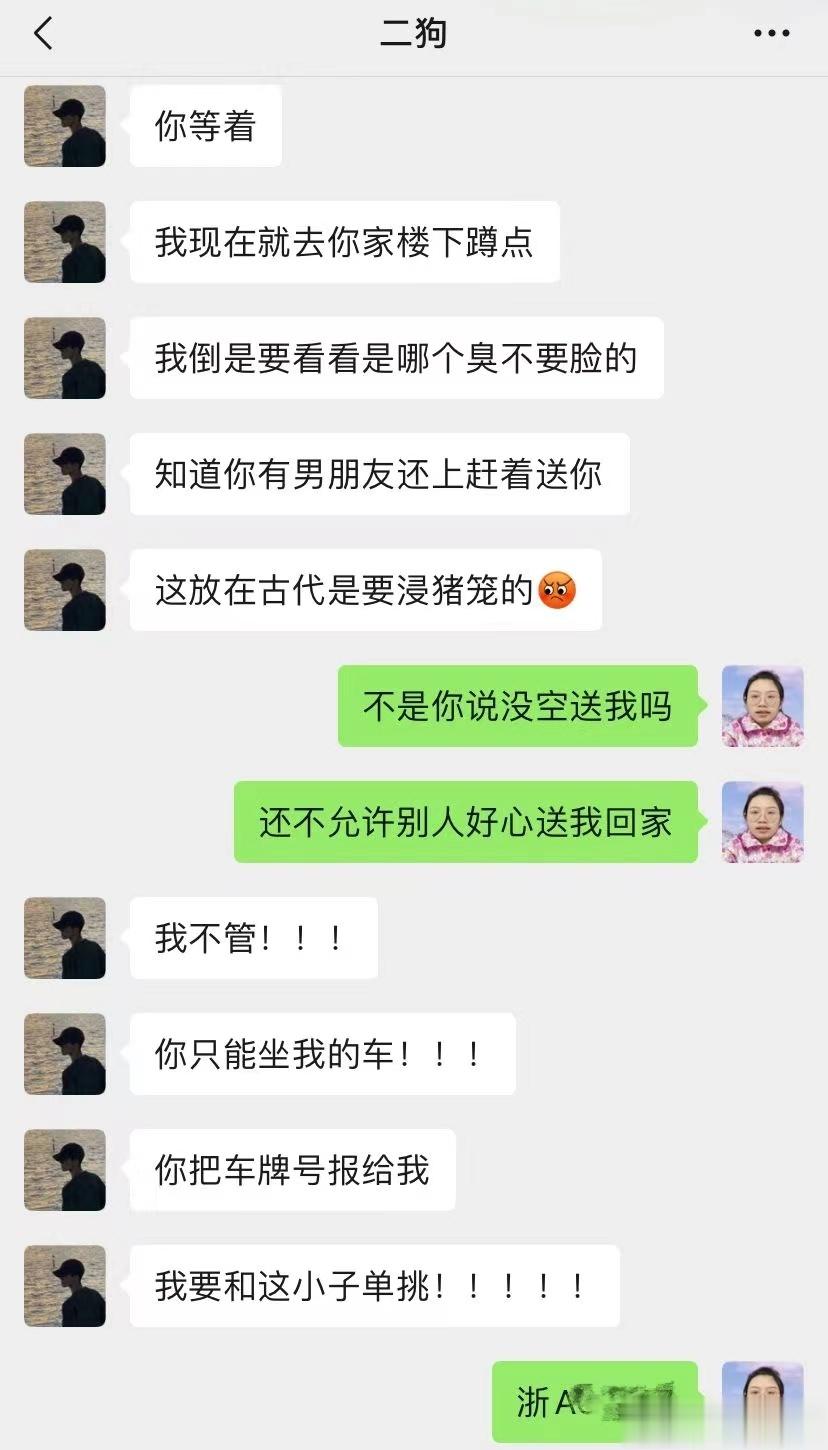828x1450 pixels.
Task: Open the chat info overflow menu
Action: pyautogui.click(x=771, y=34)
